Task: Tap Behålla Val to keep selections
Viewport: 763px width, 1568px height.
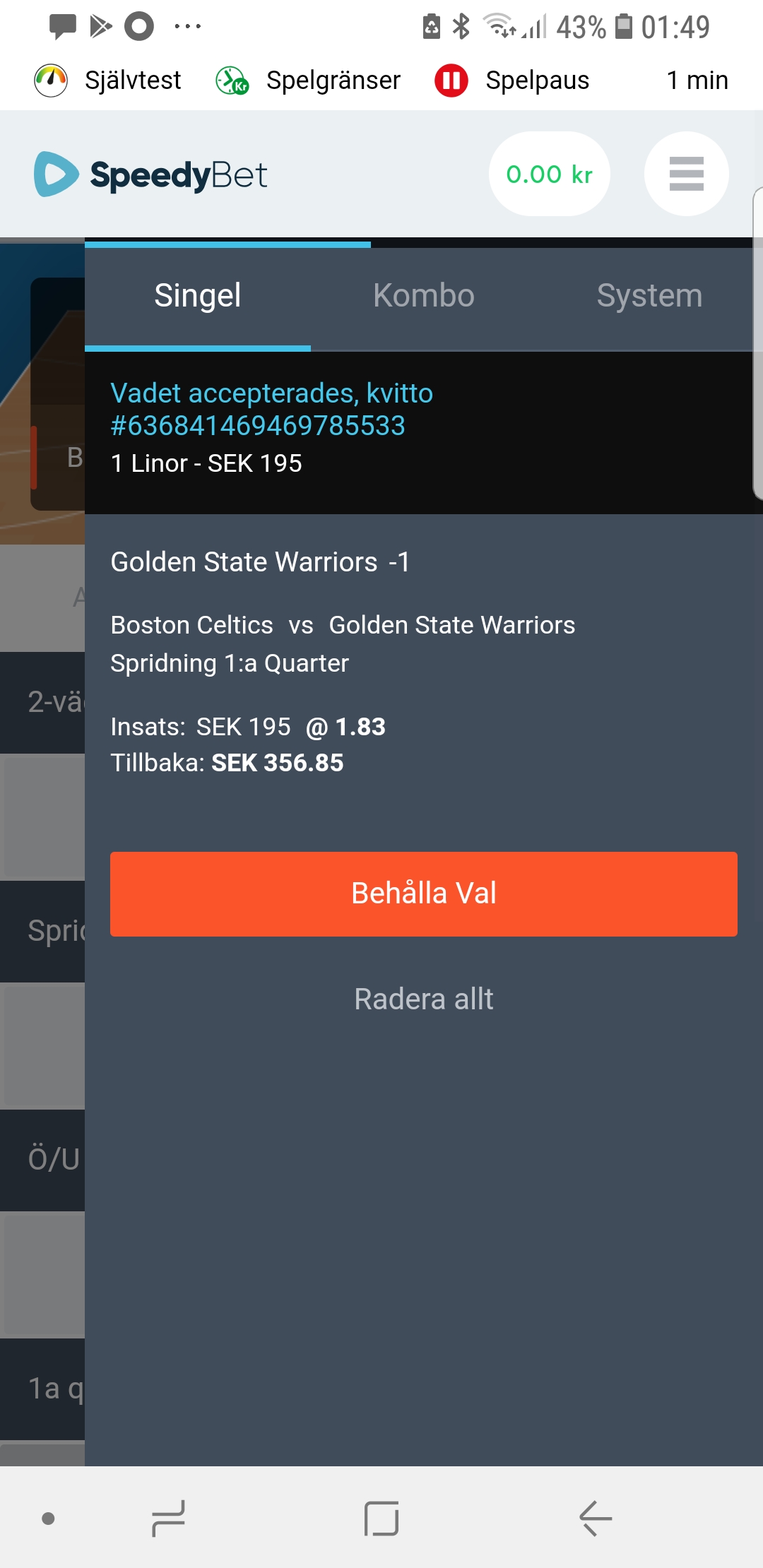Action: click(424, 893)
